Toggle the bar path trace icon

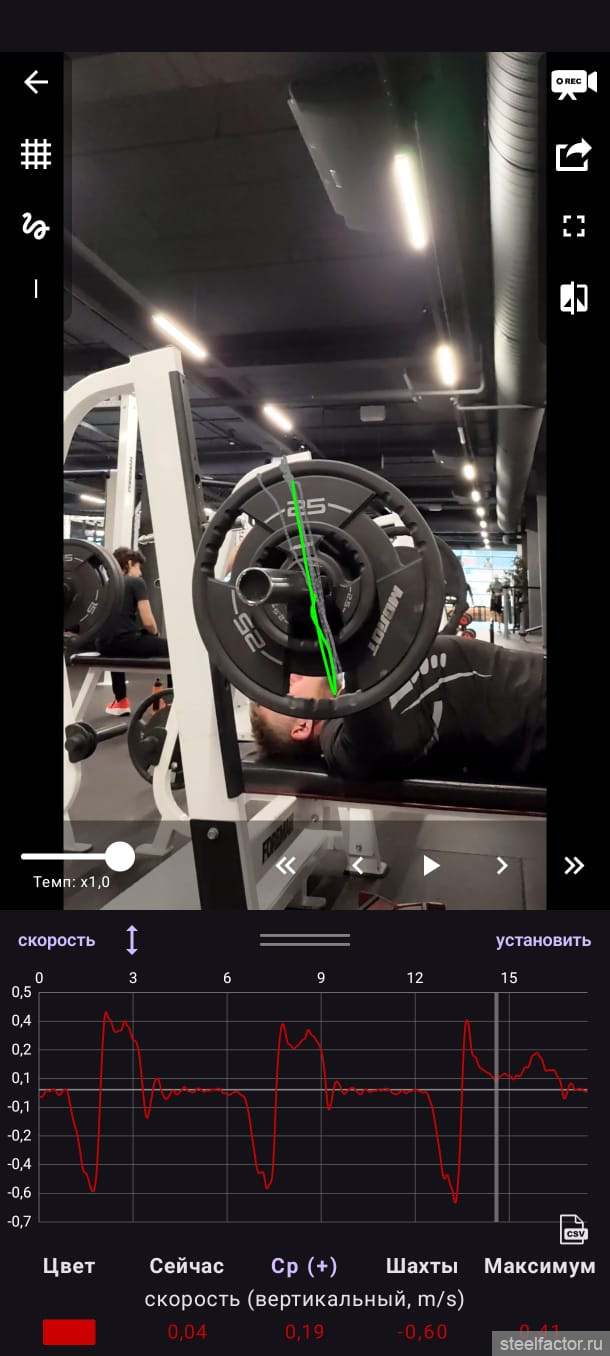36,226
